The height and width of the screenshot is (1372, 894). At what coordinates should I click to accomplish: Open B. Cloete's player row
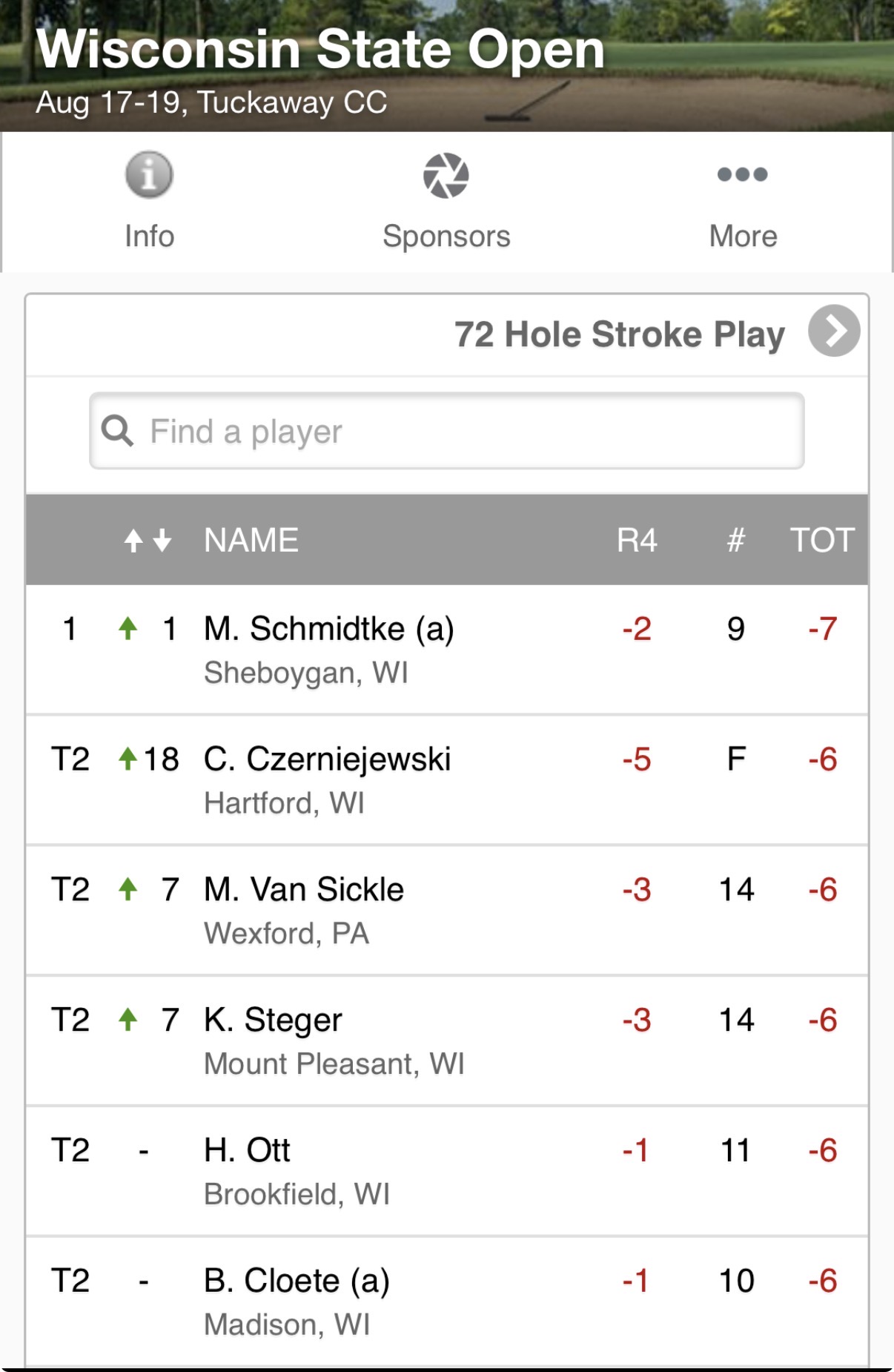pyautogui.click(x=447, y=1302)
